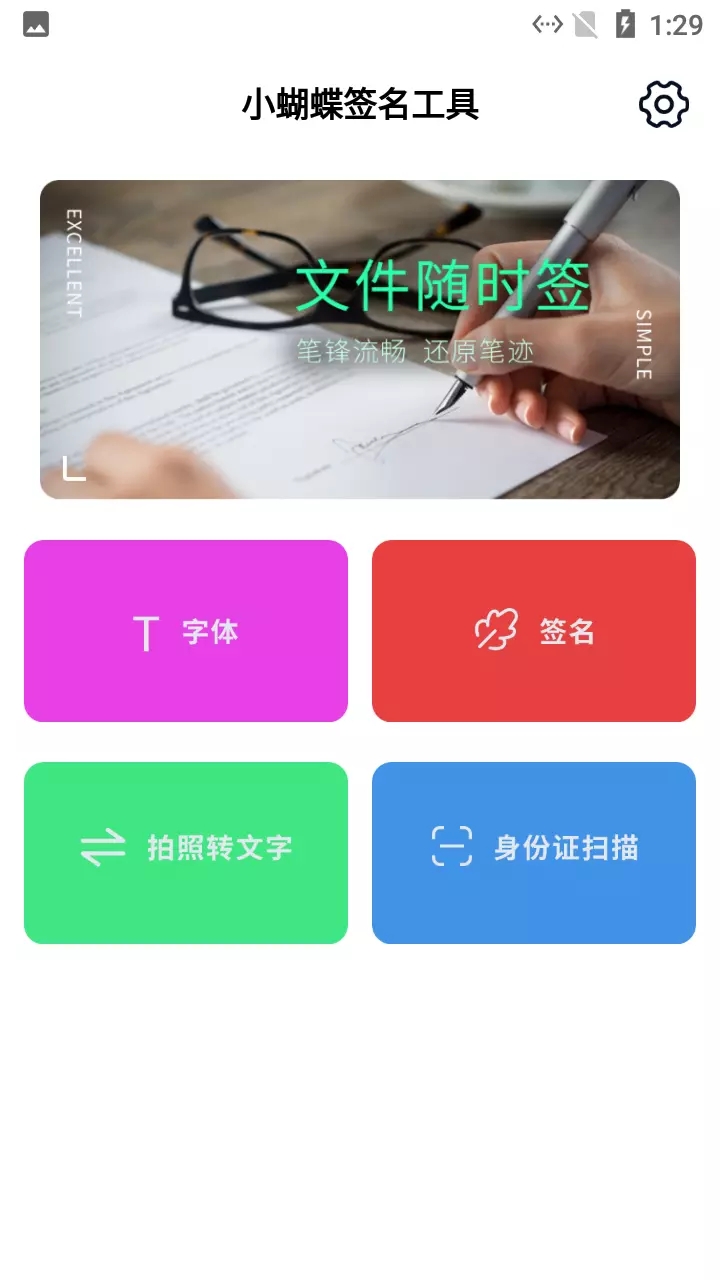Click the network connection icon in the status bar
The image size is (720, 1280).
[x=549, y=24]
